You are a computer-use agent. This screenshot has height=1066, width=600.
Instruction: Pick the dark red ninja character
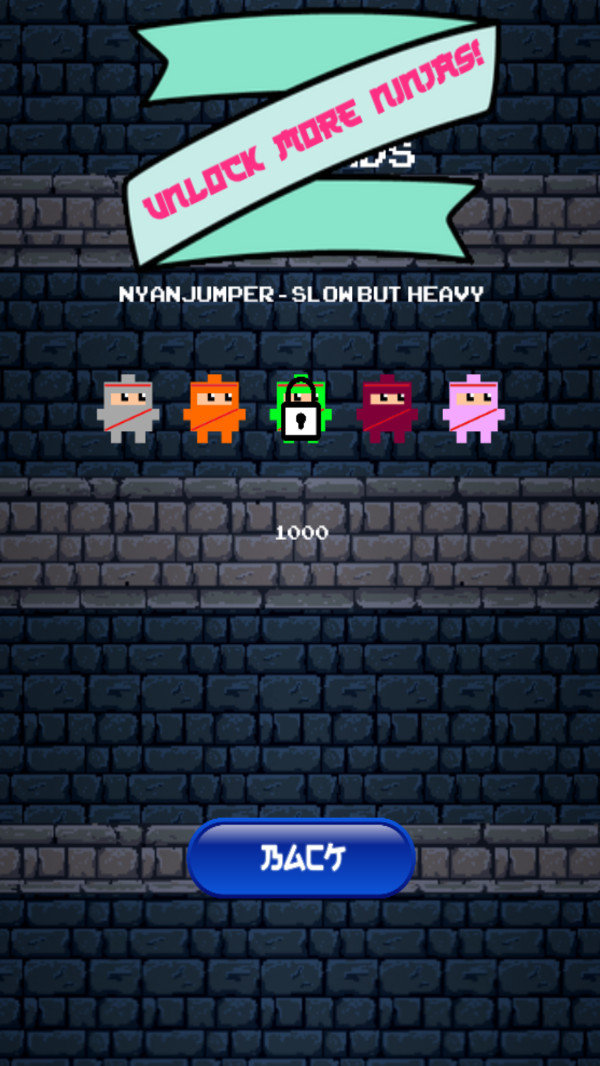[387, 410]
